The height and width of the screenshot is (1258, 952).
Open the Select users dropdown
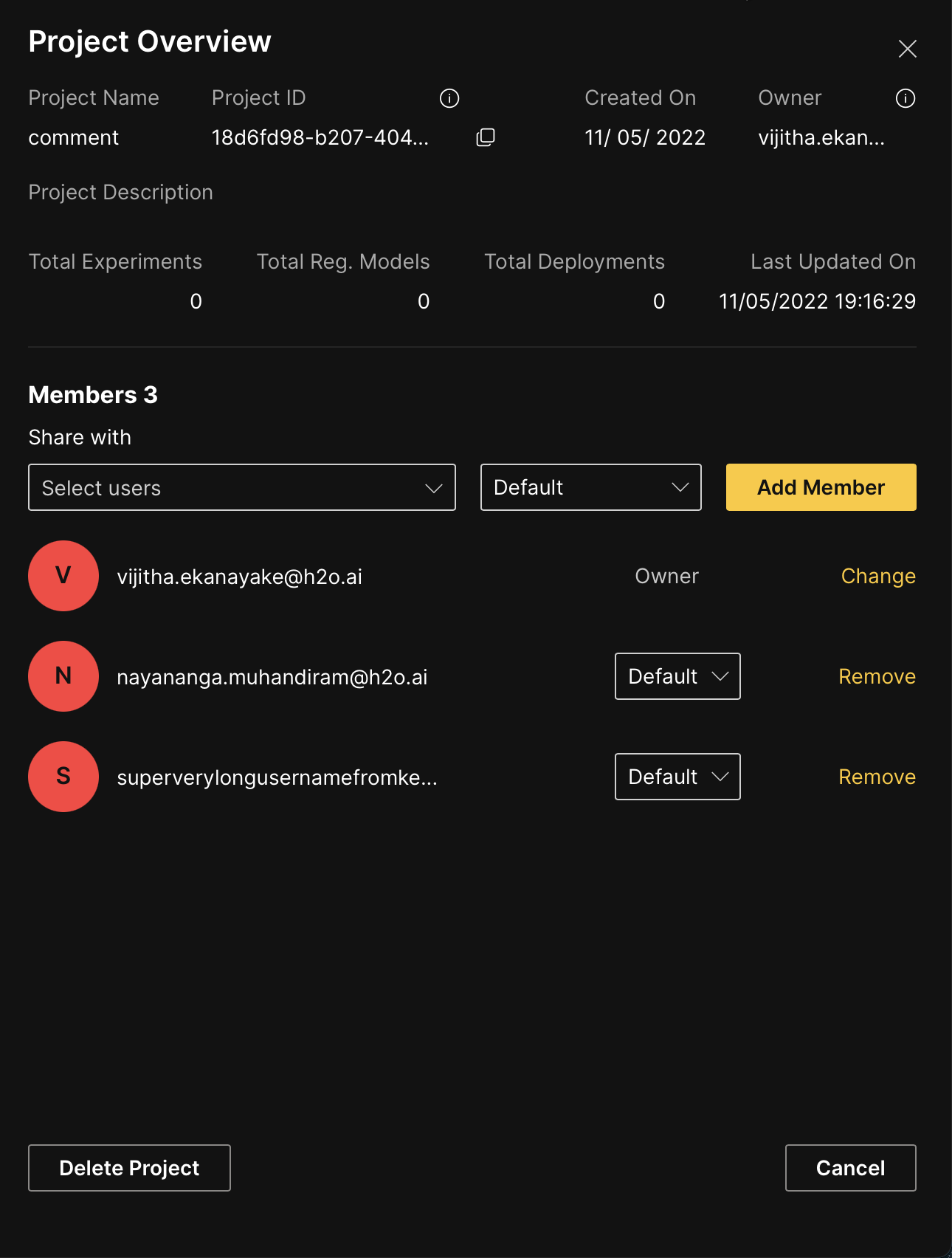(x=242, y=487)
